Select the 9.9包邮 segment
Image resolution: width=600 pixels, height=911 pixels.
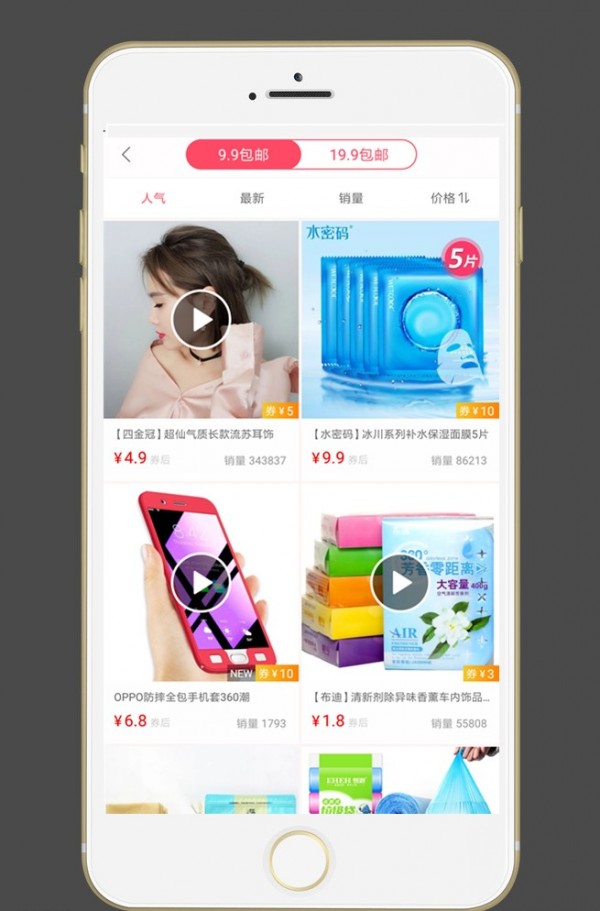click(x=243, y=155)
